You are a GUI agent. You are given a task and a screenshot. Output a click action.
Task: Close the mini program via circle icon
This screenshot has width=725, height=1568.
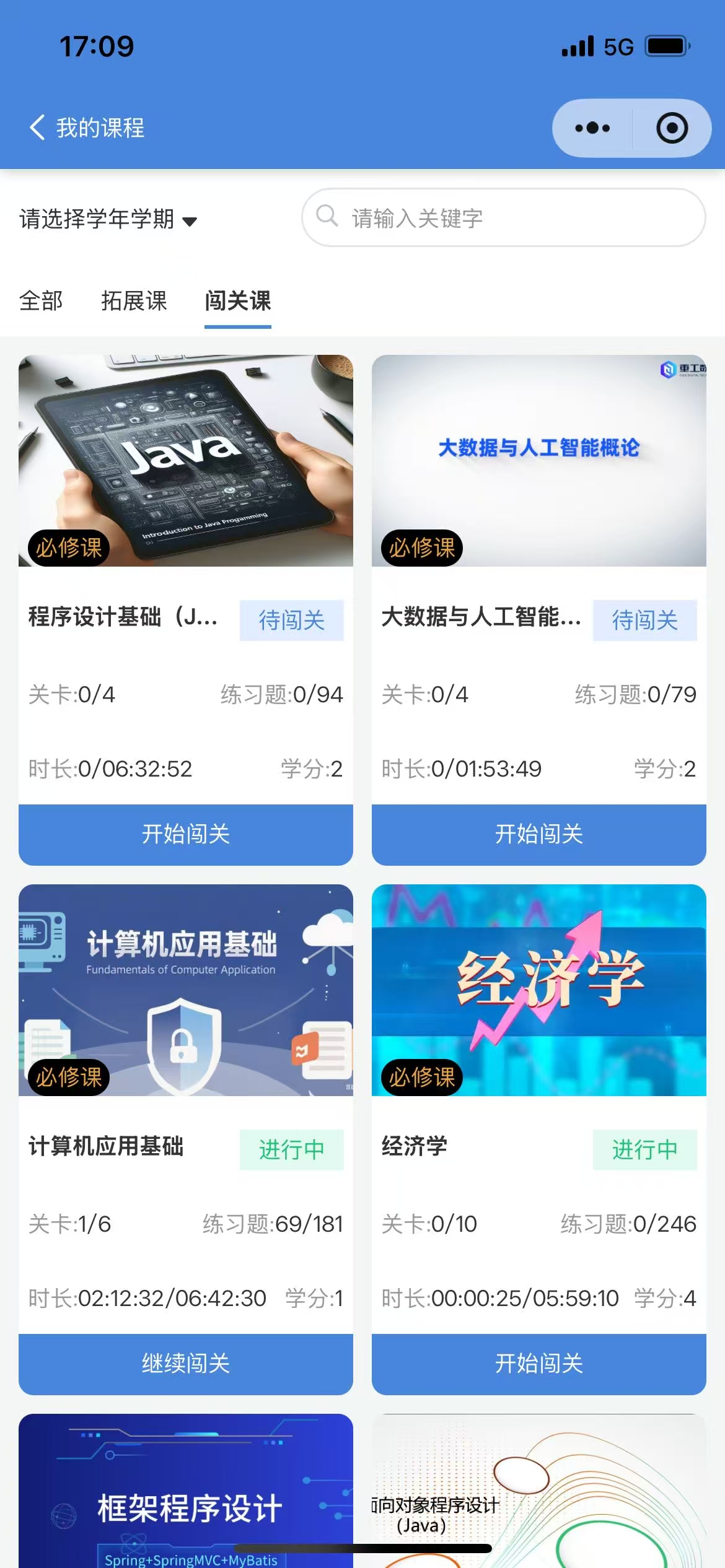(672, 128)
